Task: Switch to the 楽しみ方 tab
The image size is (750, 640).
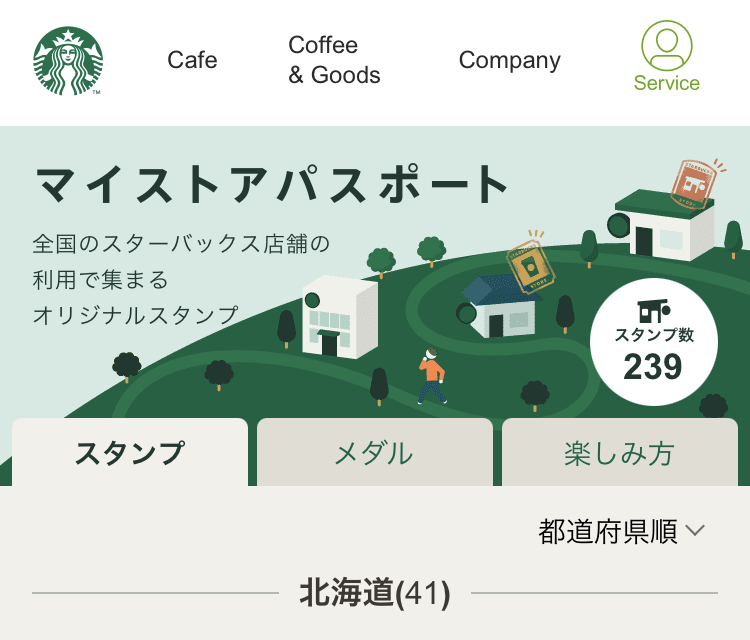Action: point(619,453)
